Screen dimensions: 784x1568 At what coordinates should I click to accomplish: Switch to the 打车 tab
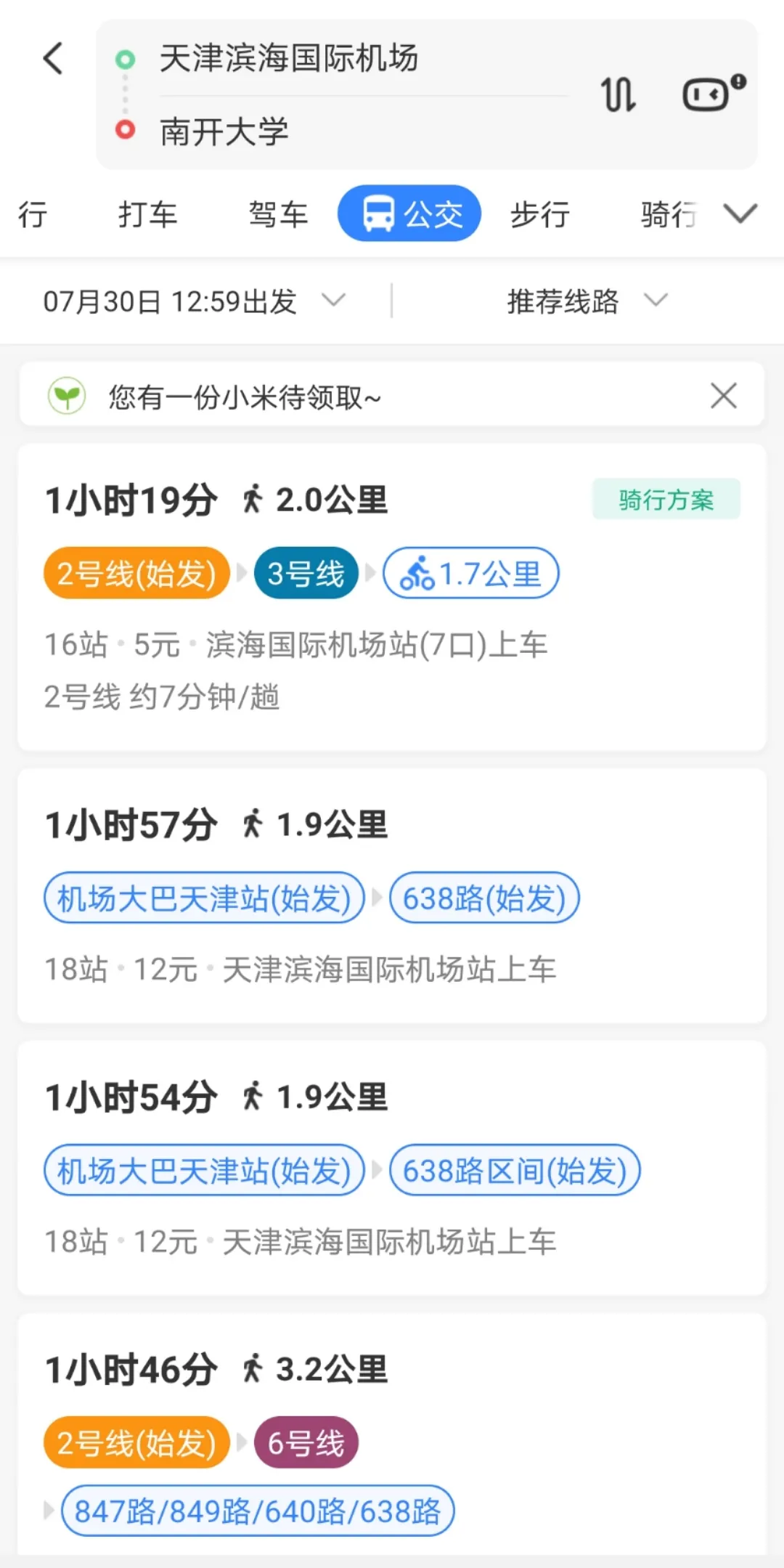(x=149, y=214)
